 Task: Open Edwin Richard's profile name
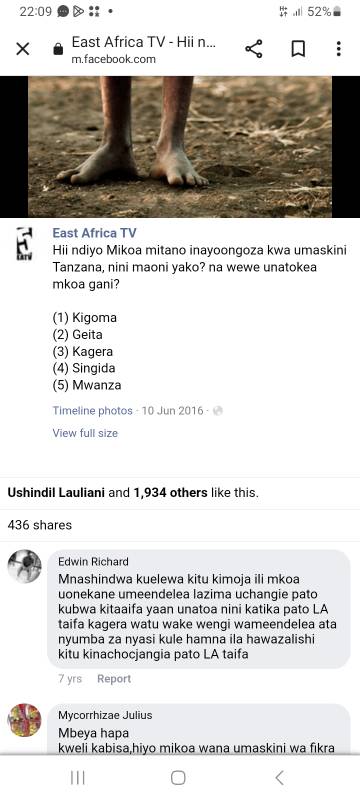pos(93,562)
